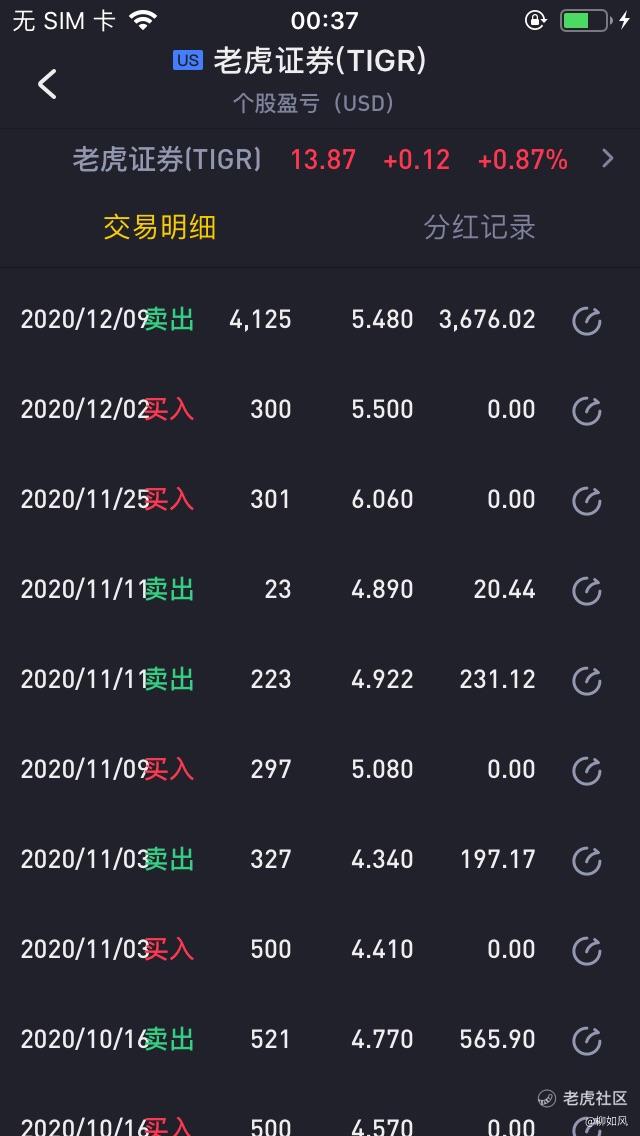Tap share icon for the 223-share sale
This screenshot has width=640, height=1136.
586,681
